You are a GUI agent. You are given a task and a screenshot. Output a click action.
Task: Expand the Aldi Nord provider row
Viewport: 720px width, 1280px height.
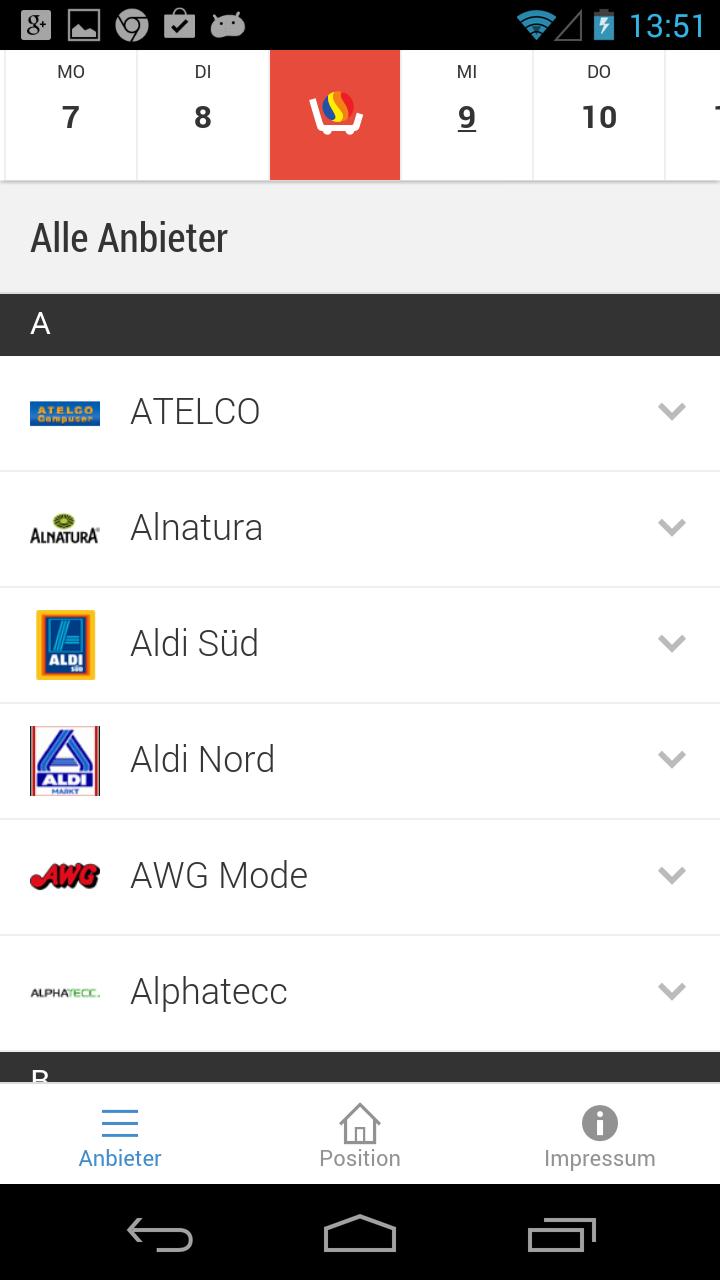point(672,760)
